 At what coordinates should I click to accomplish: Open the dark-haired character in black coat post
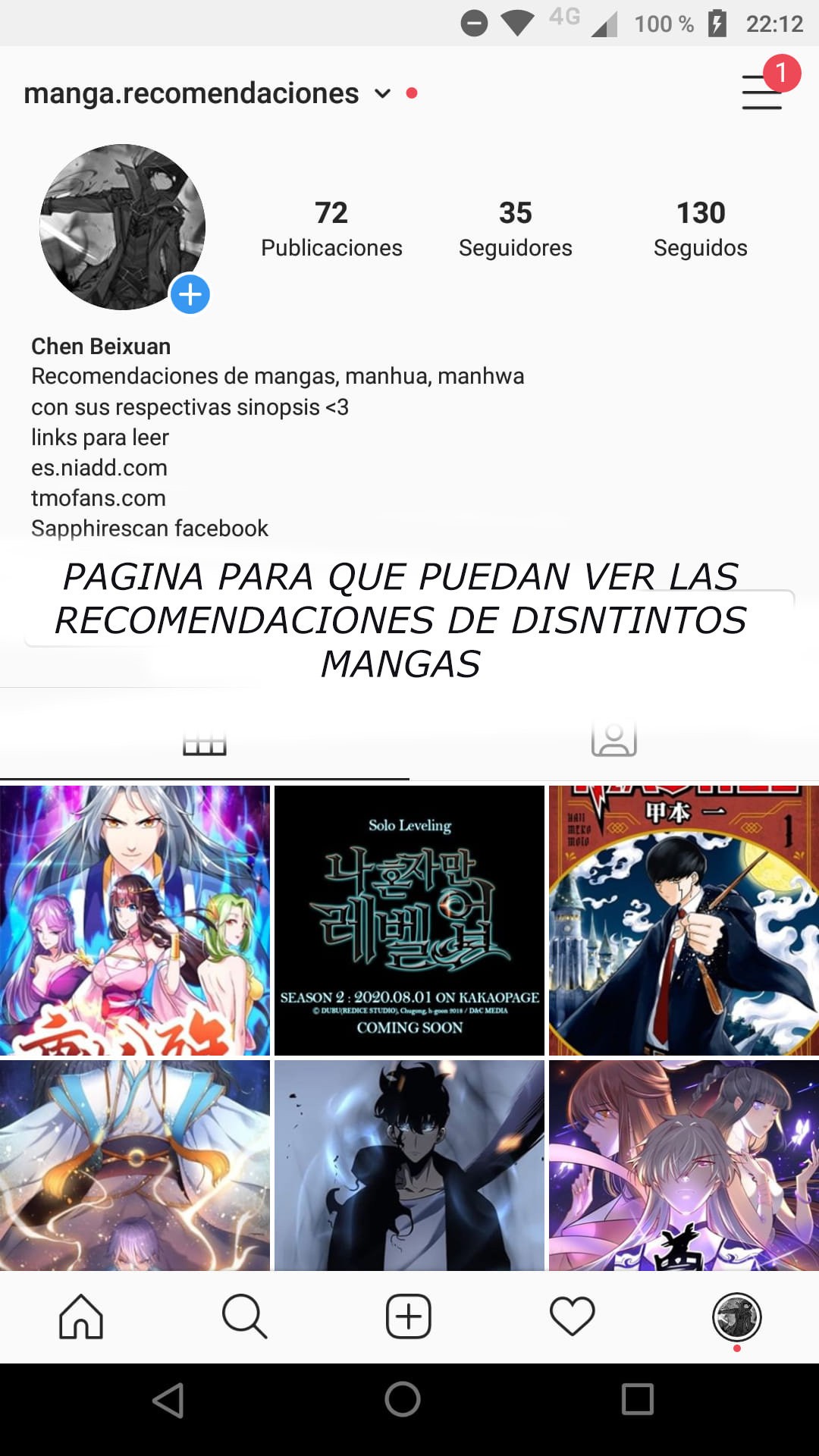click(x=409, y=1165)
